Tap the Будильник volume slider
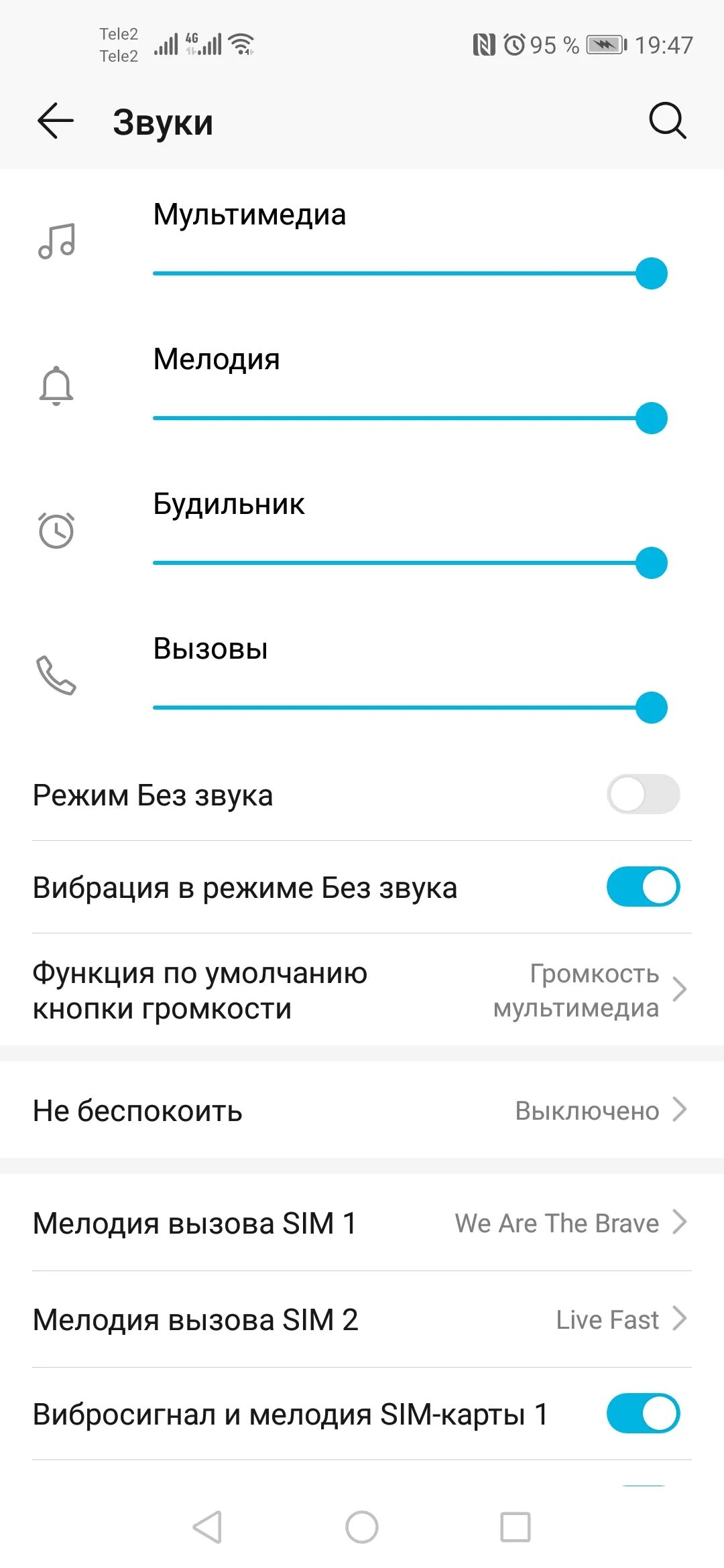The height and width of the screenshot is (1568, 724). pos(409,563)
